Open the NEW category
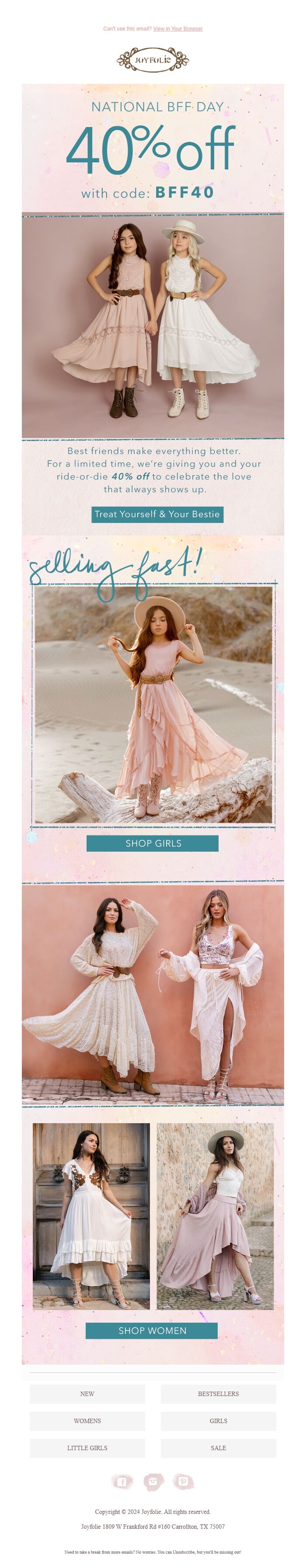This screenshot has height=1568, width=306. [x=87, y=1393]
